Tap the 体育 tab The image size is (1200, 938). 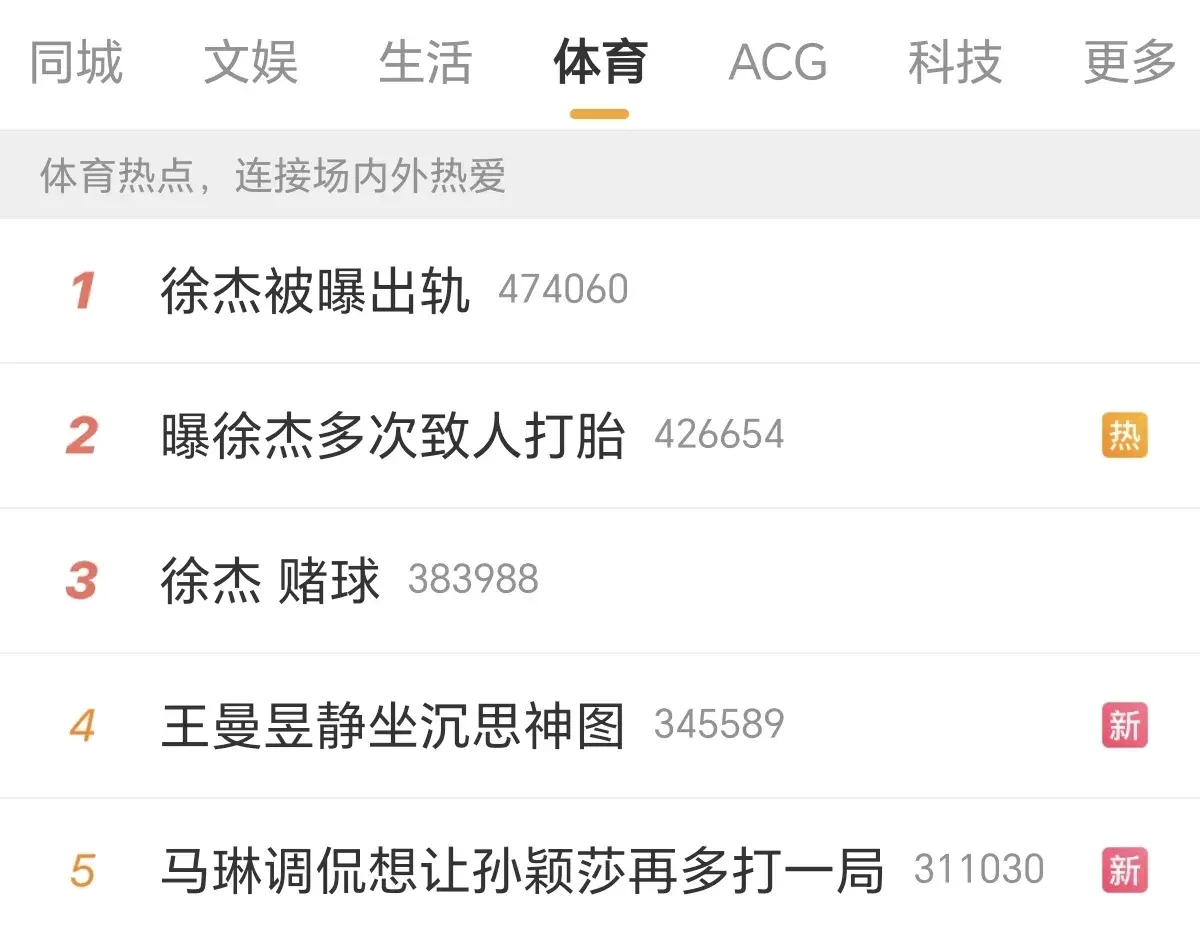(x=600, y=63)
